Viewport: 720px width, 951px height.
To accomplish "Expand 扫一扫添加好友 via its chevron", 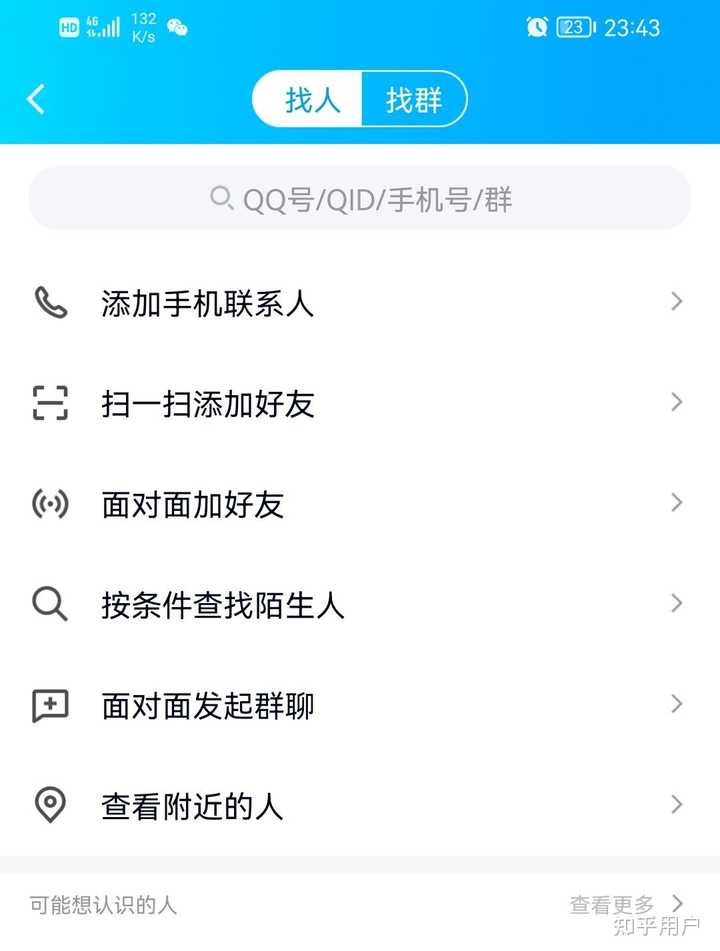I will (675, 403).
